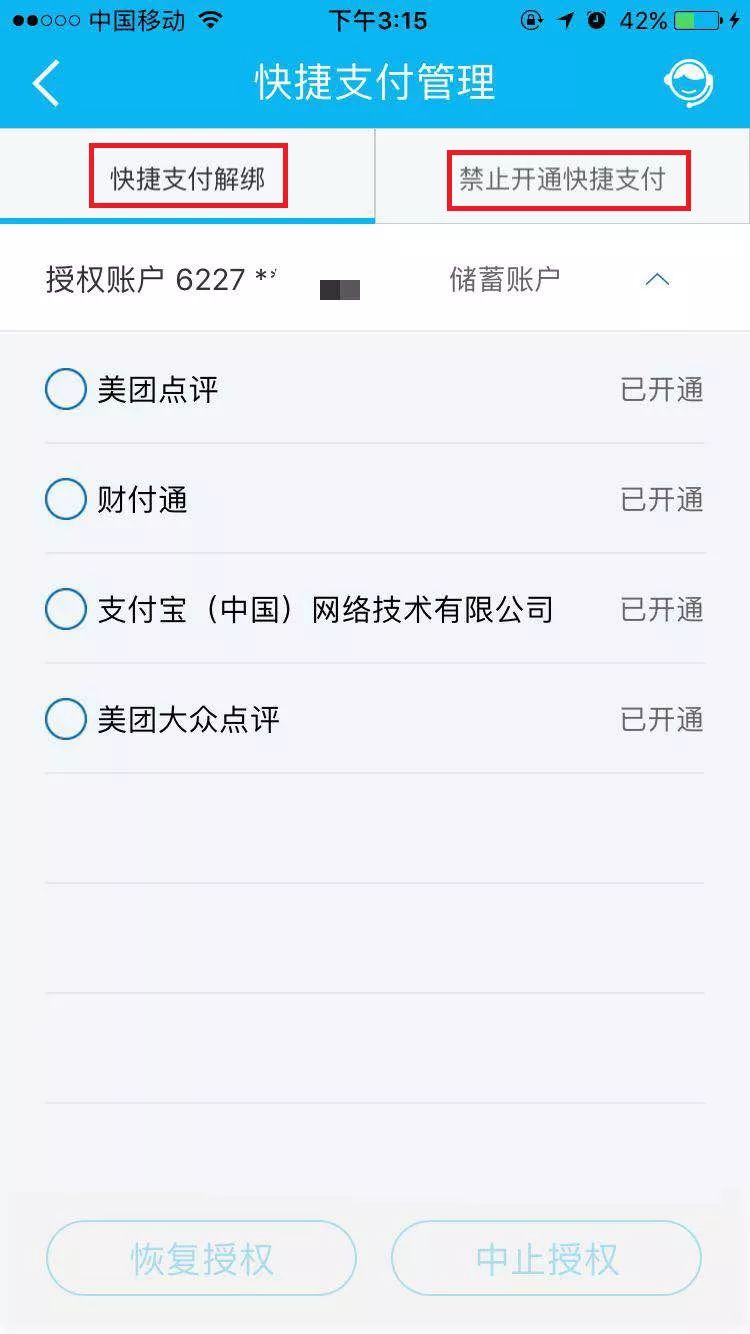Tap the 恢复授权 button
Image resolution: width=750 pixels, height=1334 pixels.
point(201,1258)
